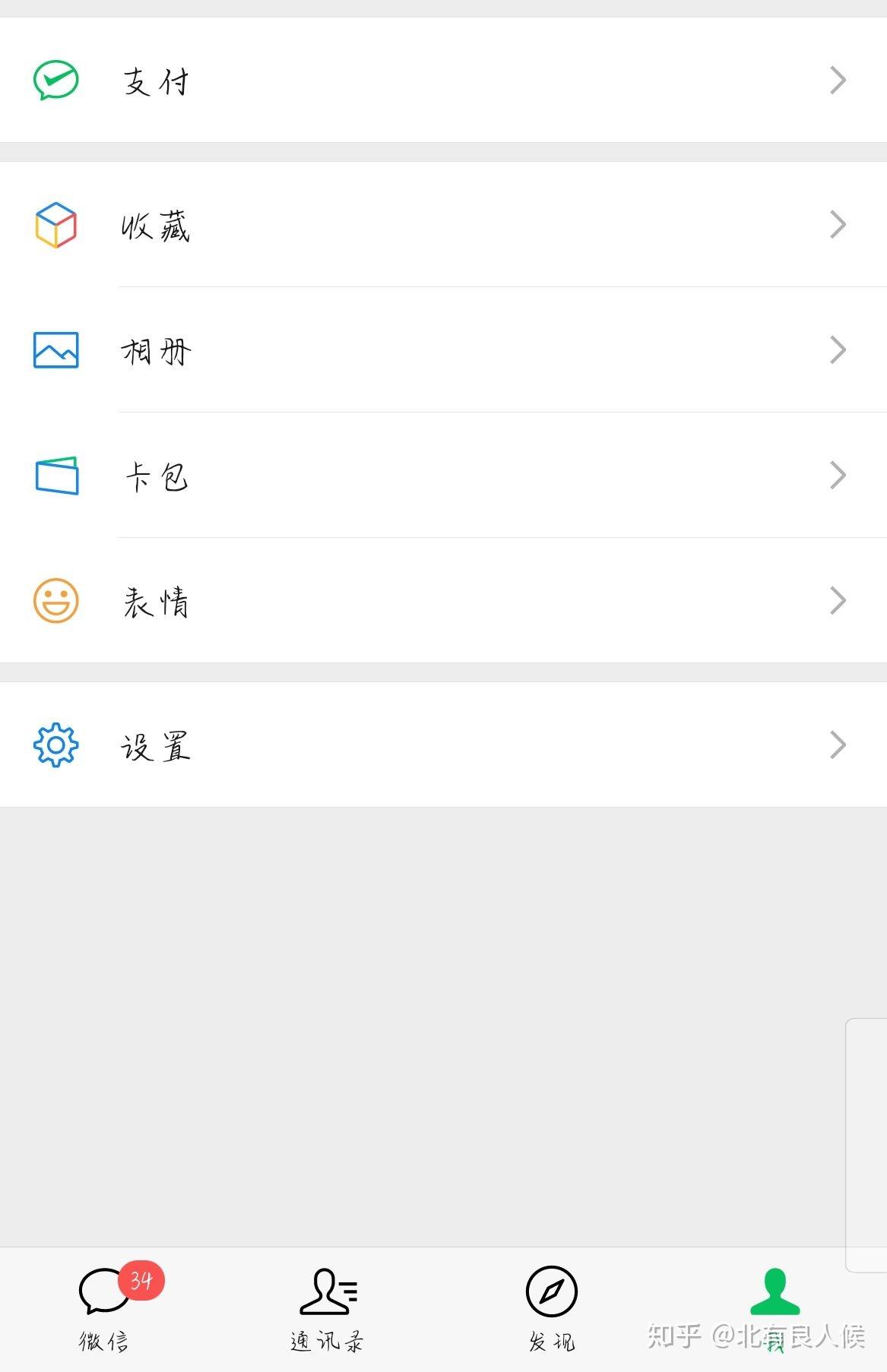Switch to the 发现 discover tab
887x1372 pixels.
click(552, 1308)
